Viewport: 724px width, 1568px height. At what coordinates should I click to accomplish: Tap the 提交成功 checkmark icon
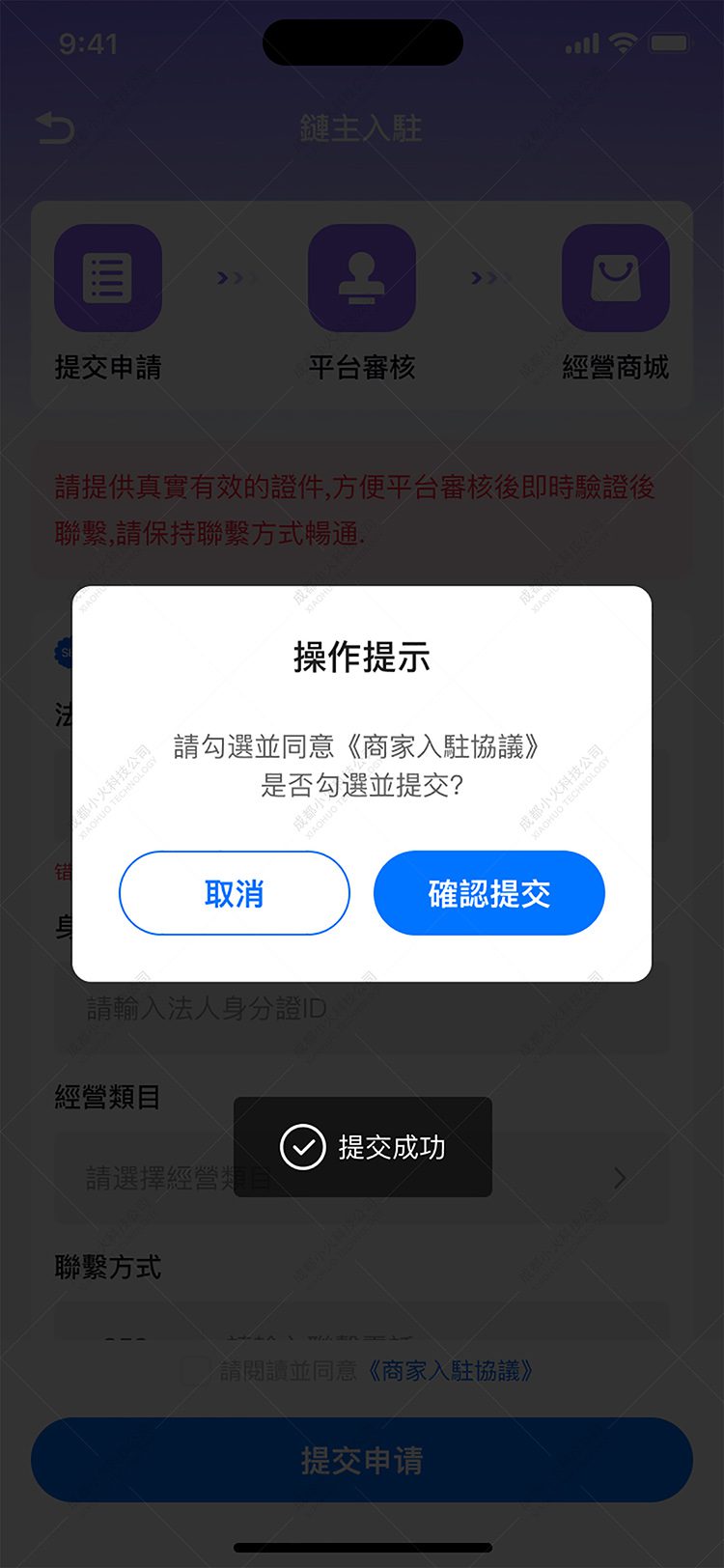pos(302,1147)
